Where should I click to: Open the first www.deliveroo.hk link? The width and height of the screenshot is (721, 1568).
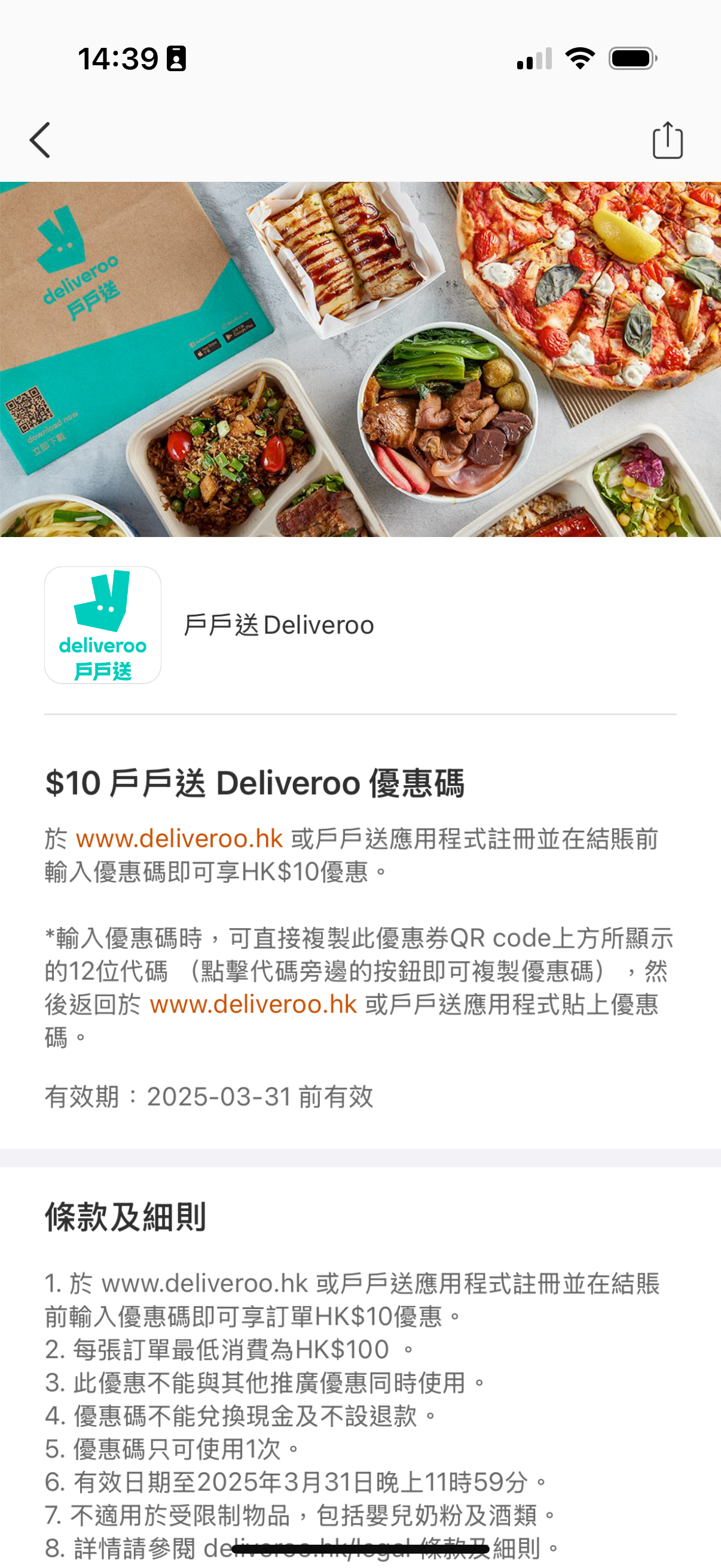point(179,839)
